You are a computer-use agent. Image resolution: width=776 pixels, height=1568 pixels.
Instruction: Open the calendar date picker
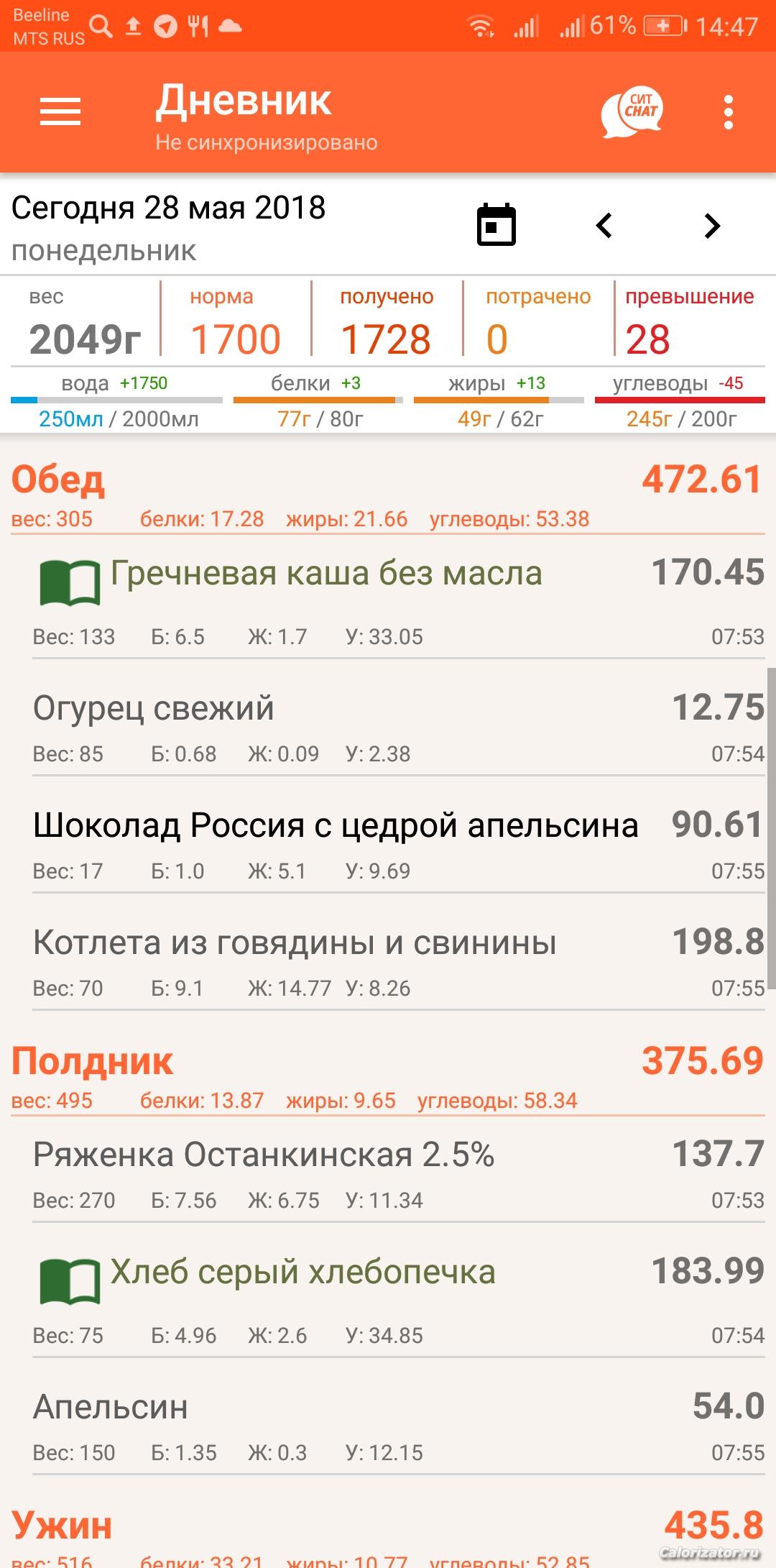click(x=496, y=226)
